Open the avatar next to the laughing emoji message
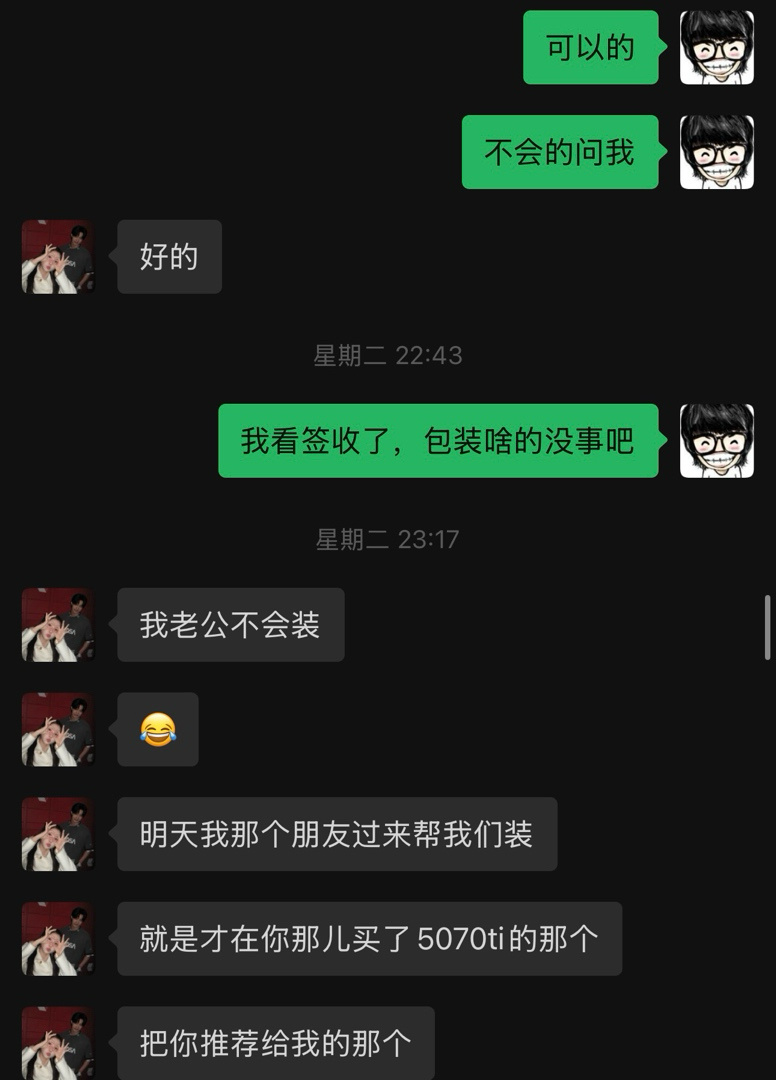 tap(58, 729)
